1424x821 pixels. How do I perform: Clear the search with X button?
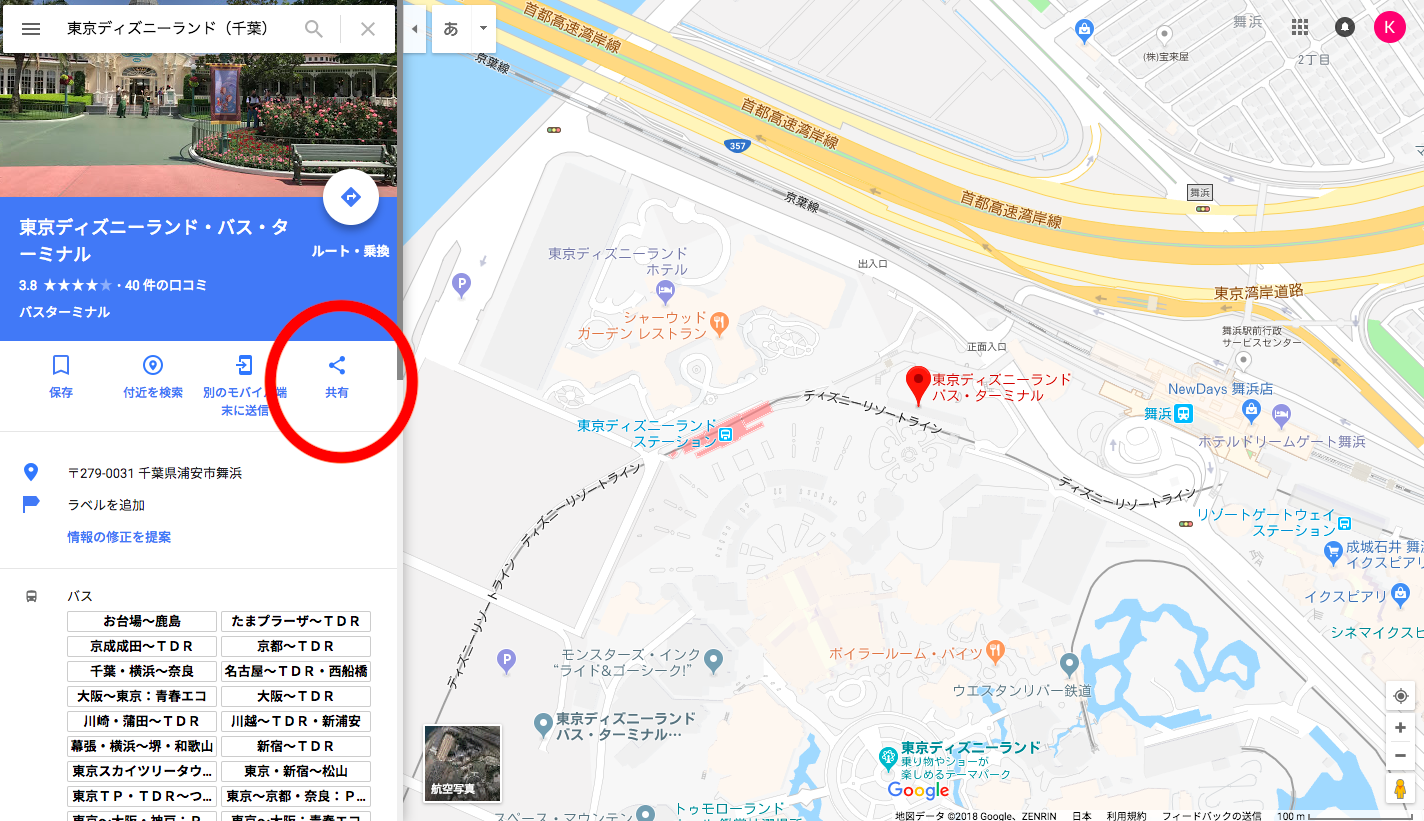point(368,29)
